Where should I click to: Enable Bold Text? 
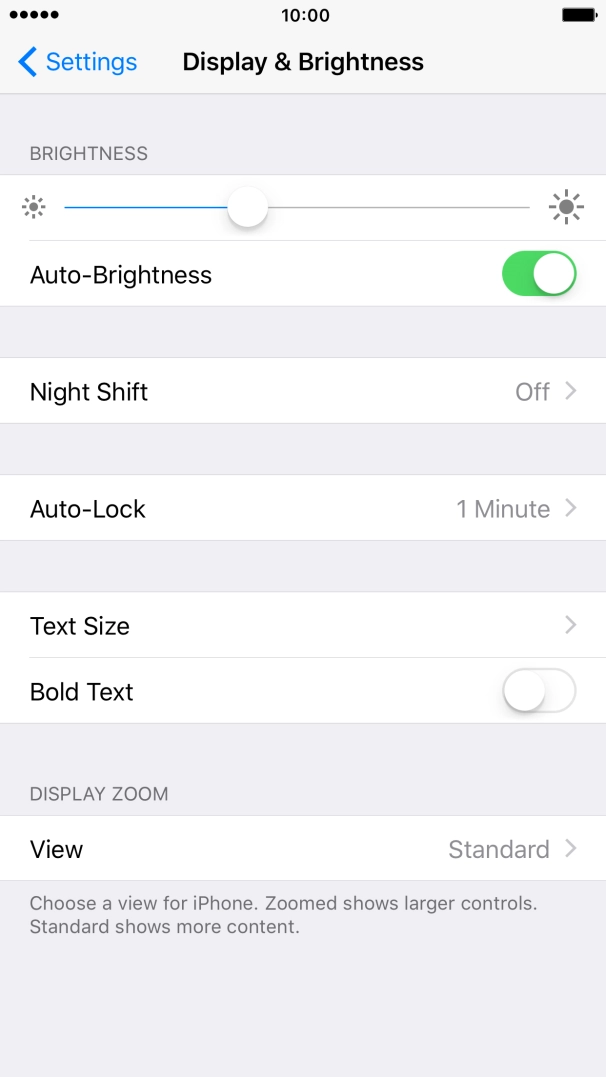click(x=539, y=691)
